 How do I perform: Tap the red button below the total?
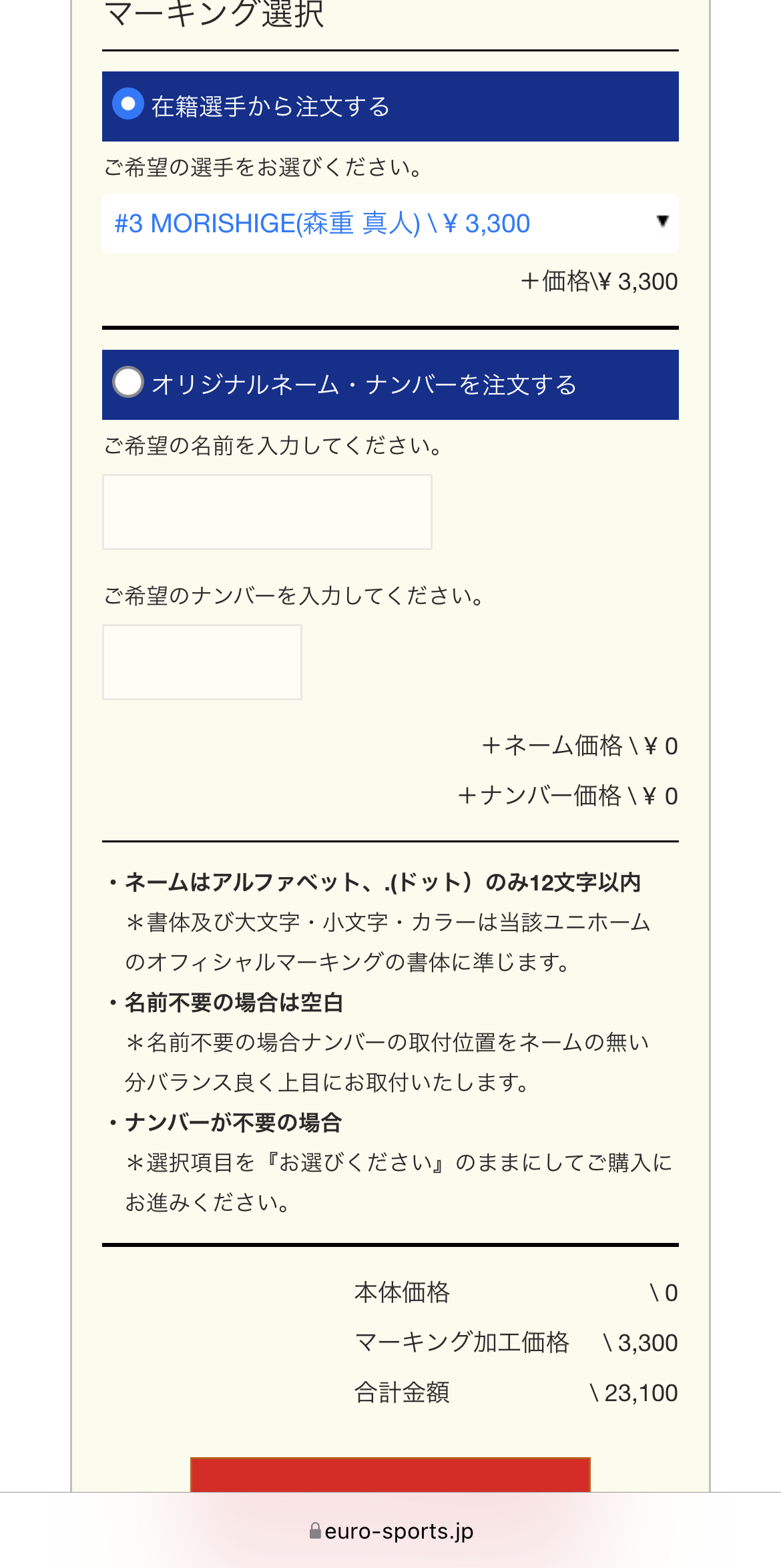click(390, 1475)
